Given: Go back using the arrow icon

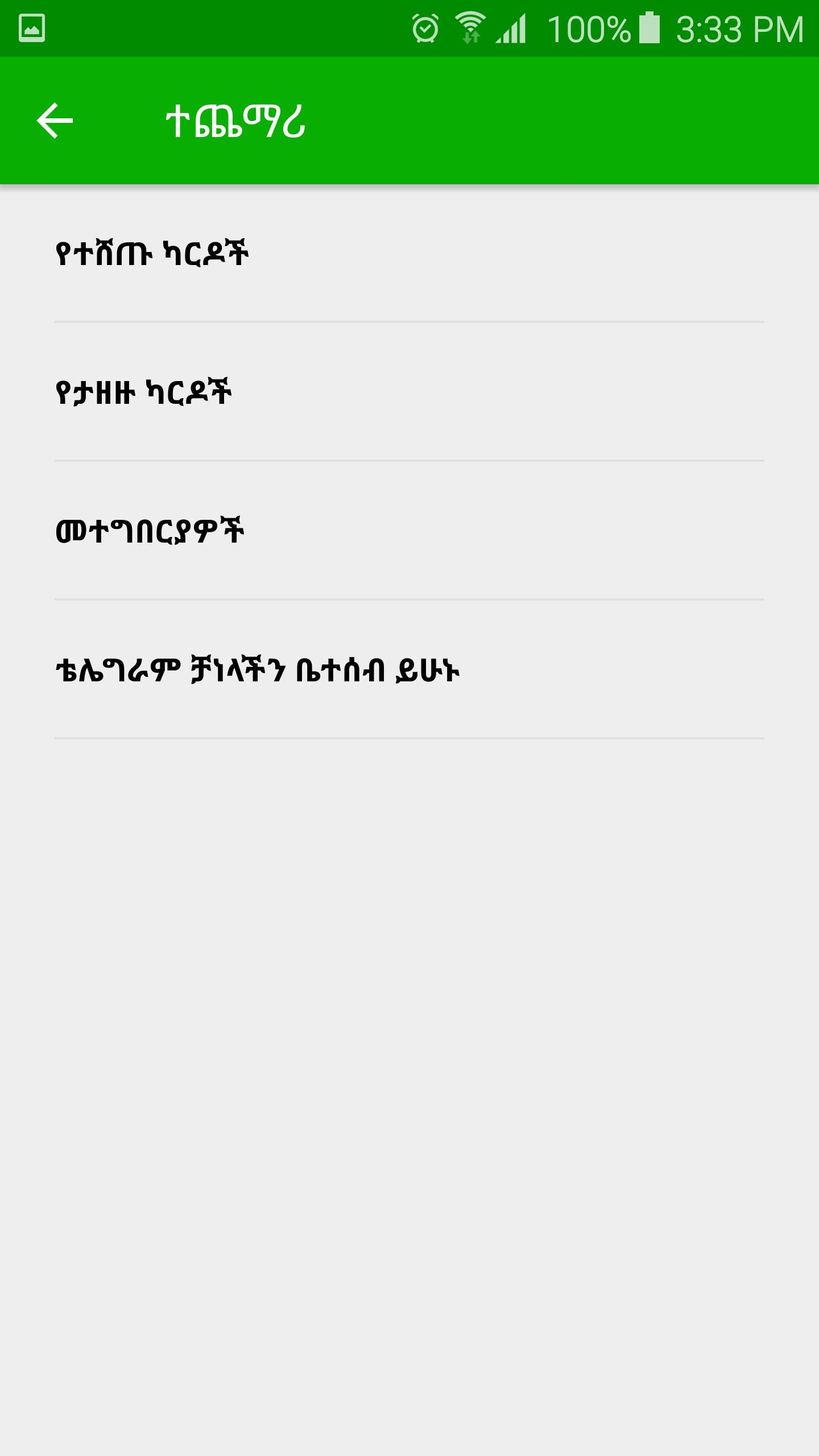Looking at the screenshot, I should [x=55, y=121].
